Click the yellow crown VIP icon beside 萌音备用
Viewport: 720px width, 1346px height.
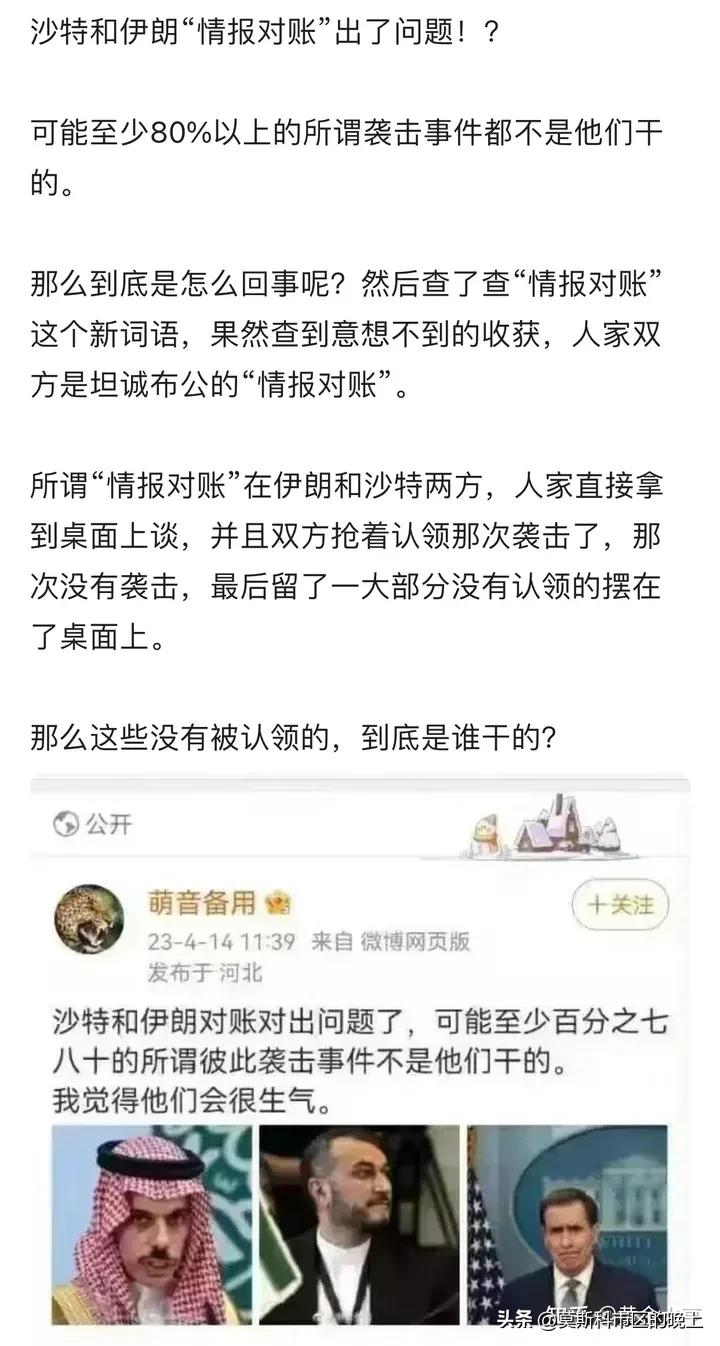(275, 902)
